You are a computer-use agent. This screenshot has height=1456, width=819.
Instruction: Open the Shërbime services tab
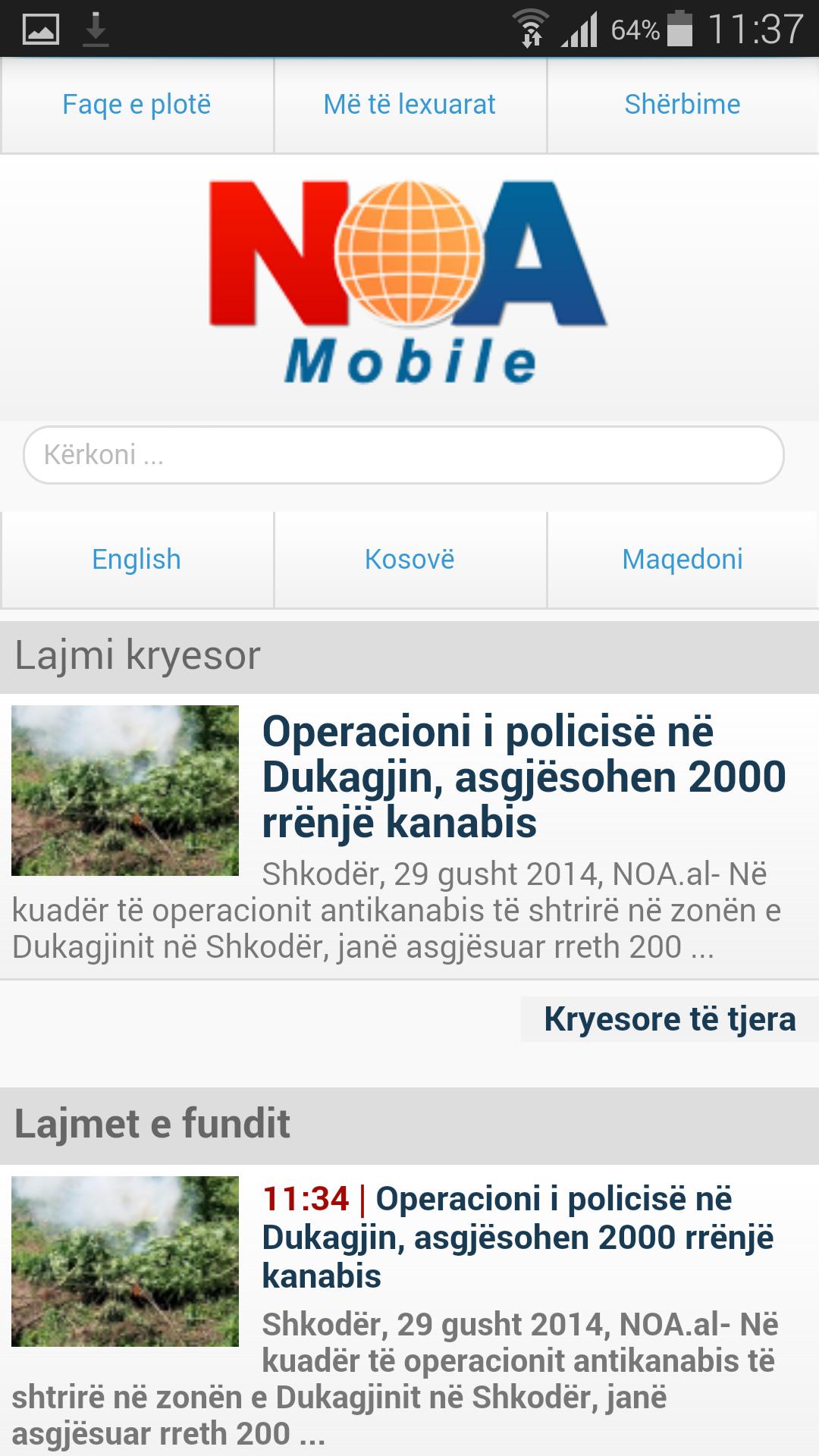682,105
